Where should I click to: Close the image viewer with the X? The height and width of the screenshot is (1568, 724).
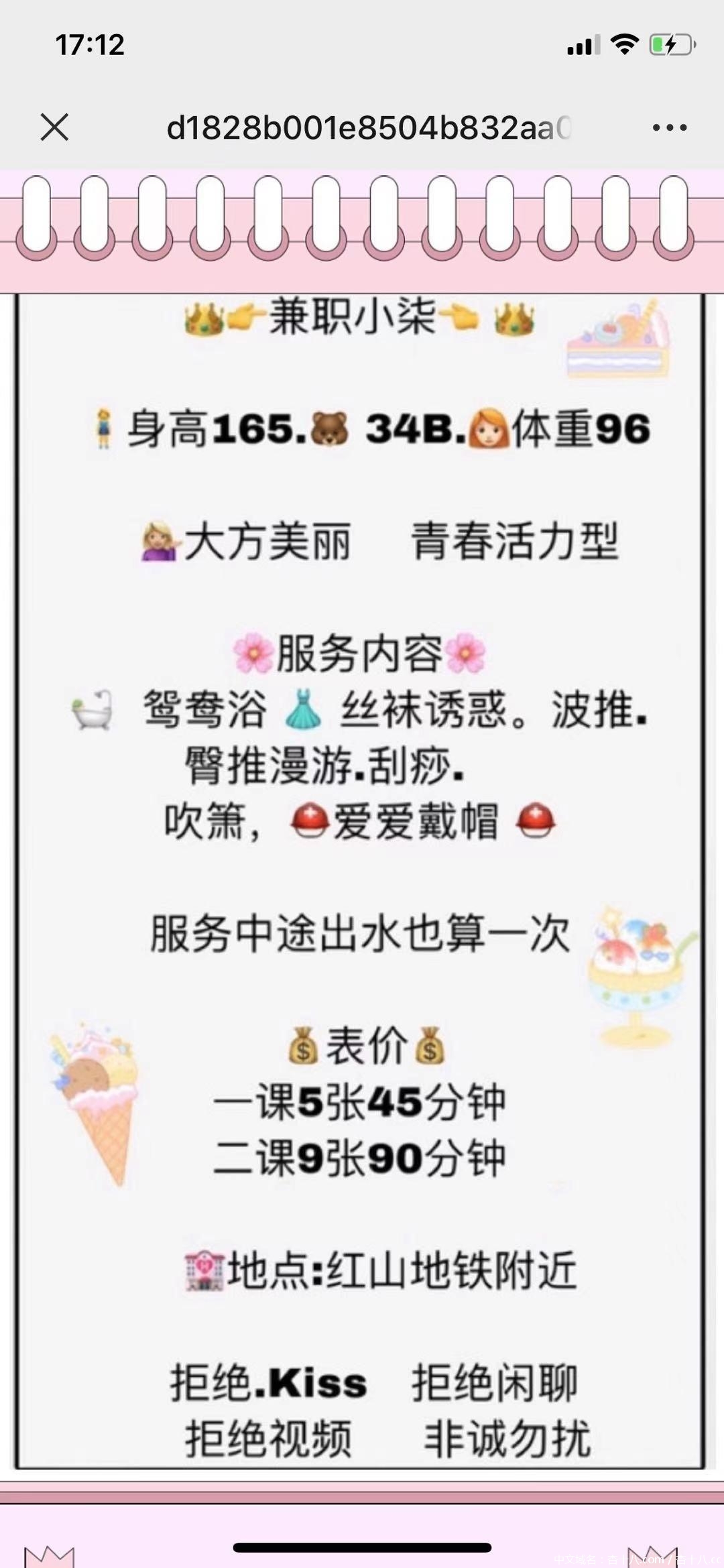pos(54,127)
